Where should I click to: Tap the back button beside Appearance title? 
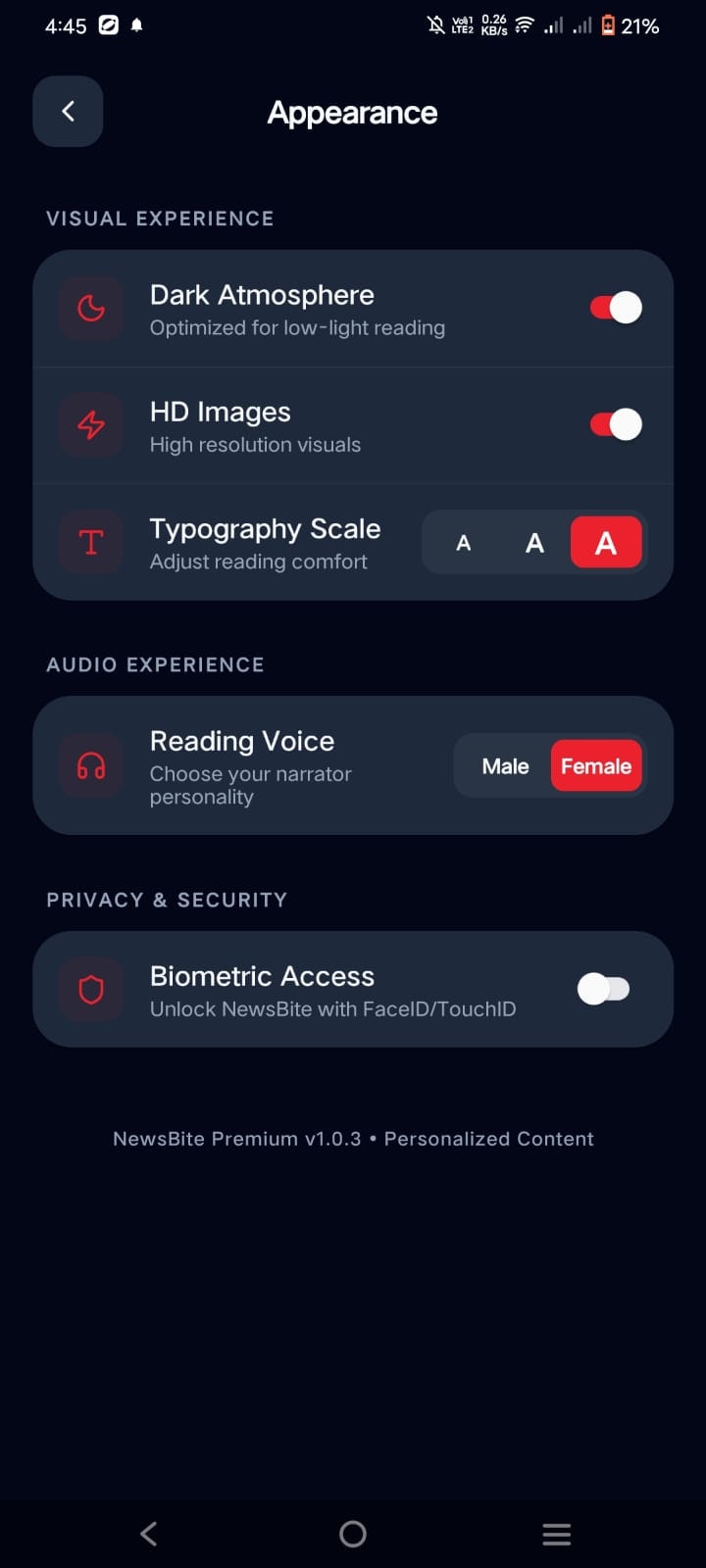coord(67,111)
